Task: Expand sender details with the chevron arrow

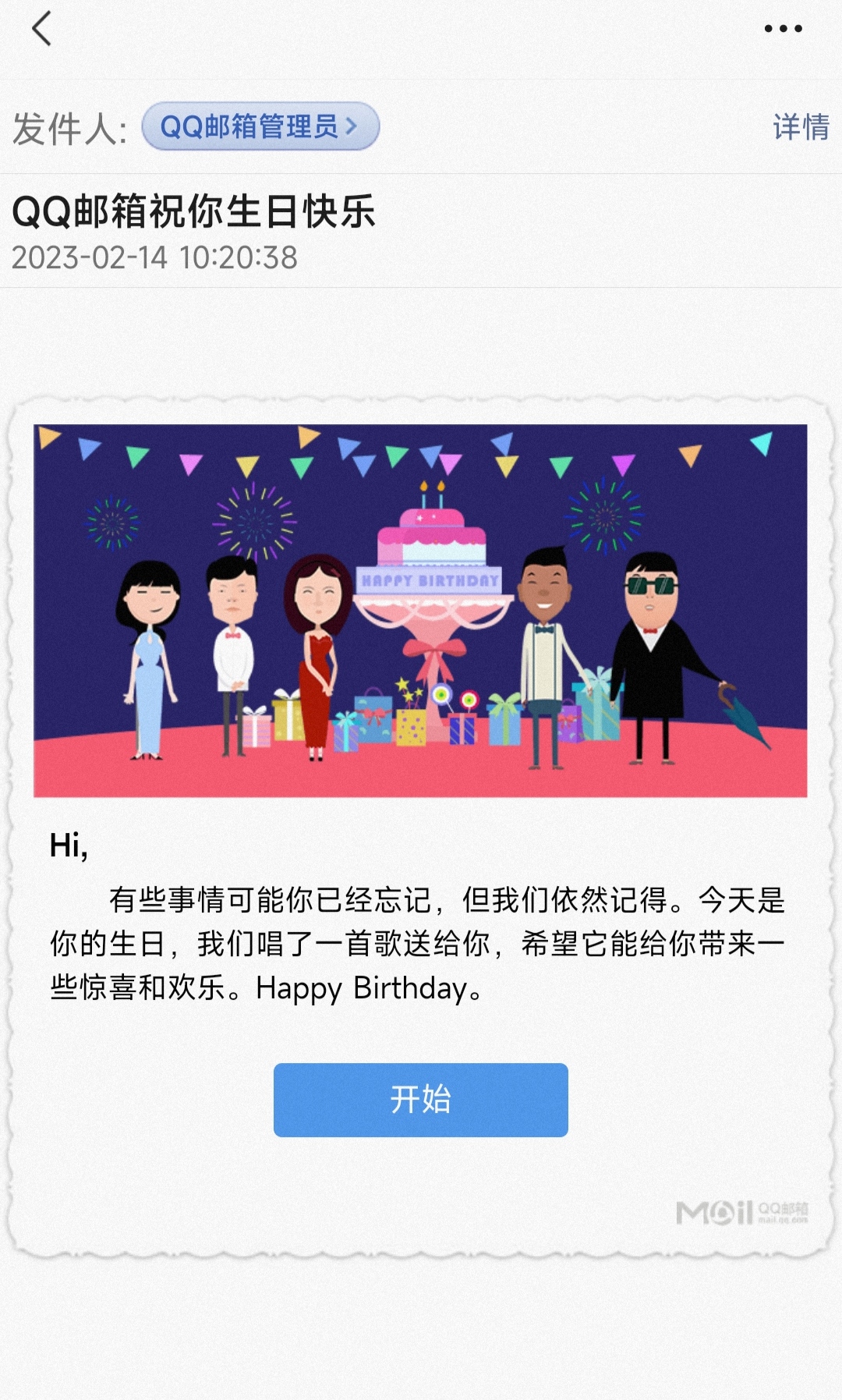Action: [x=353, y=125]
